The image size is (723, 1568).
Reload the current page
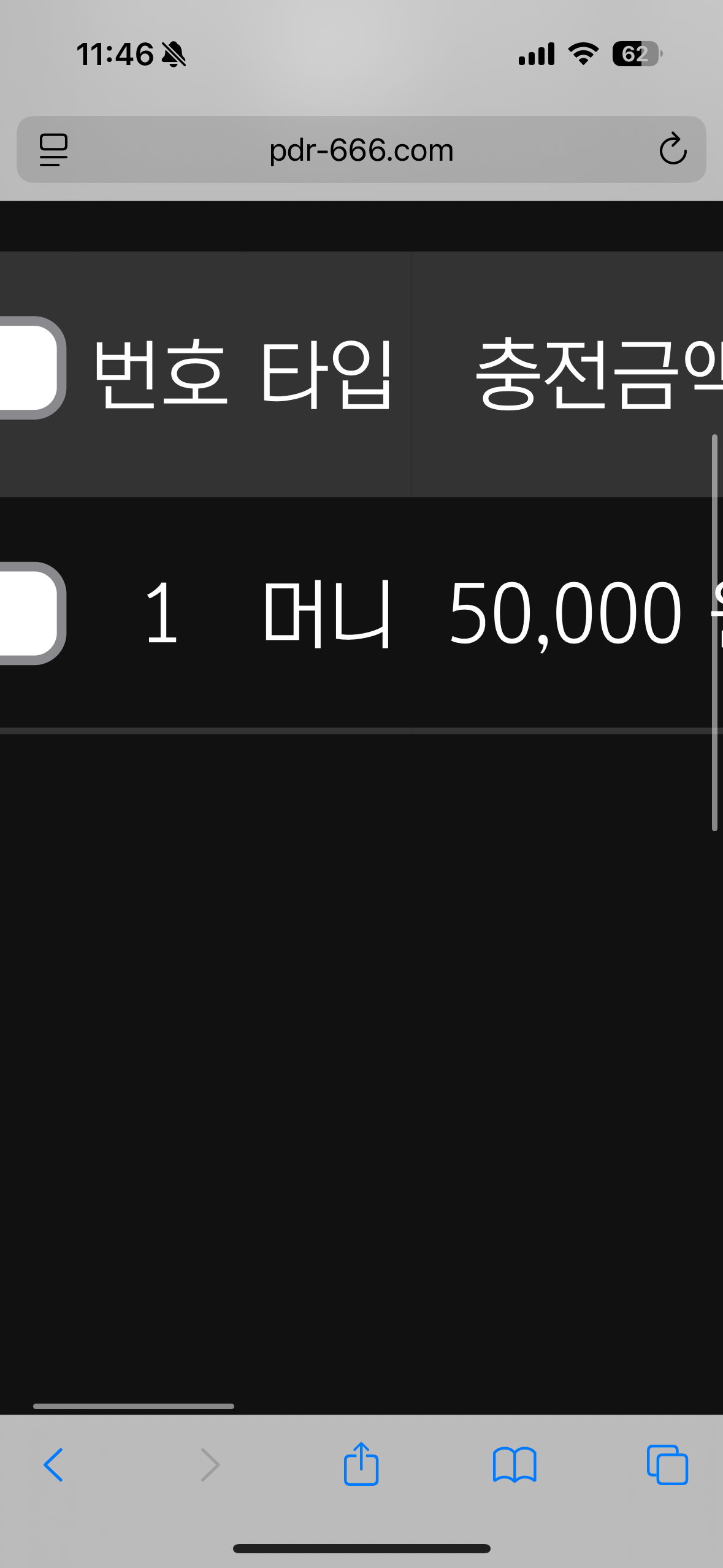click(672, 149)
